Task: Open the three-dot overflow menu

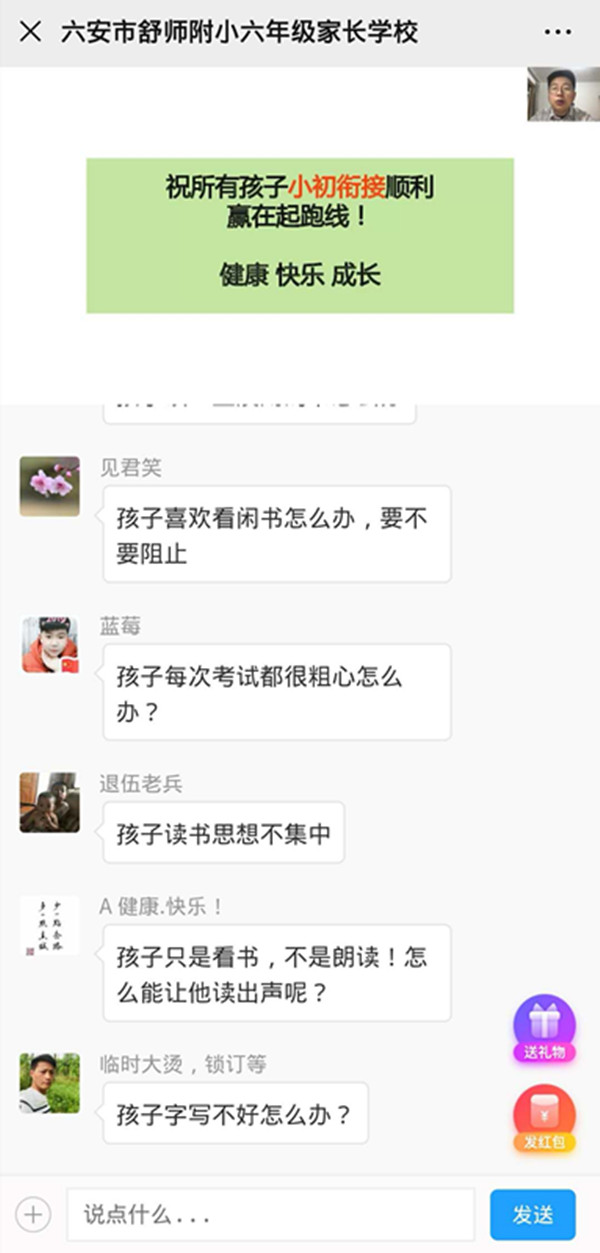Action: pyautogui.click(x=557, y=32)
